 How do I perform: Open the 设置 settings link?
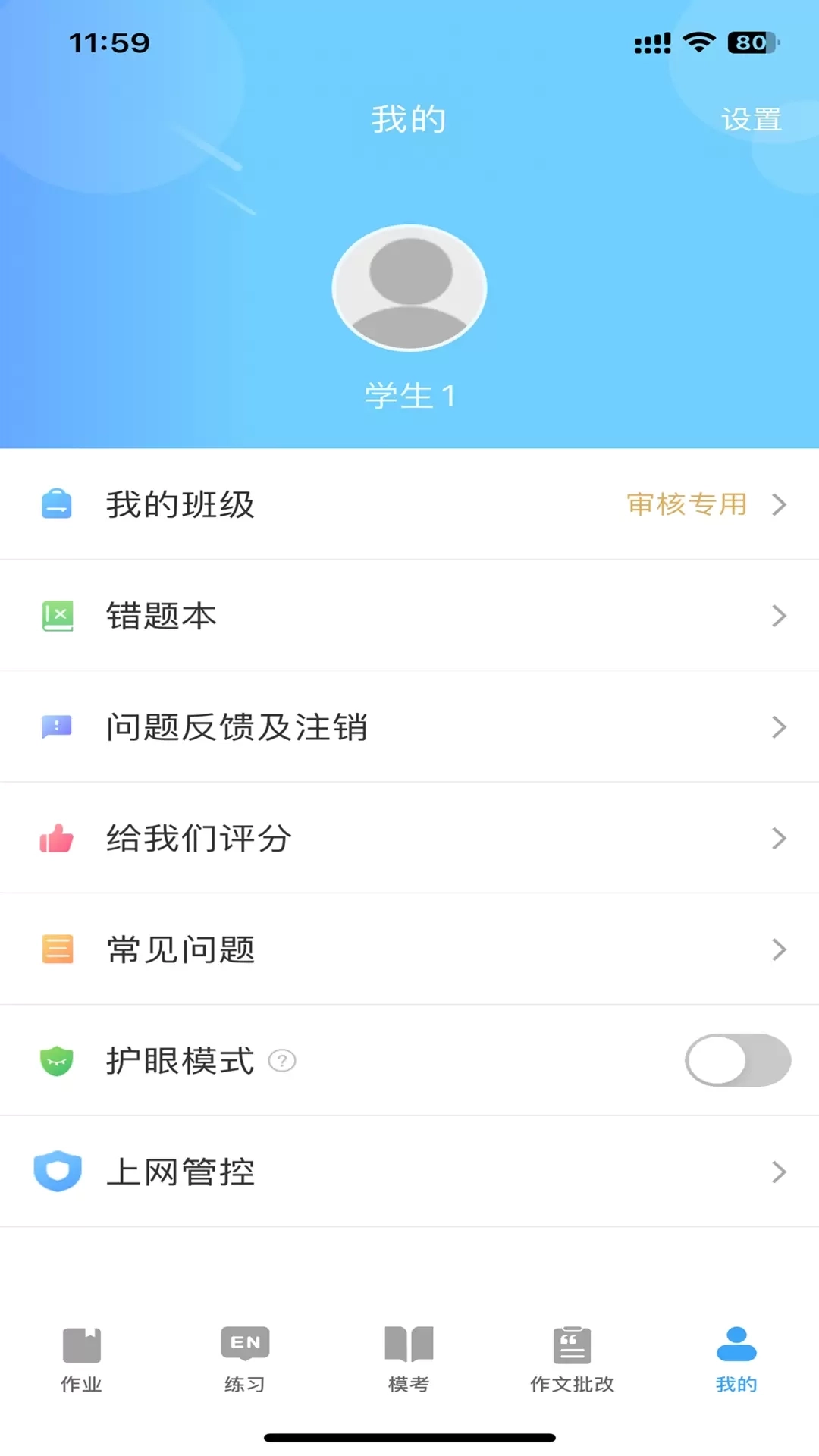[753, 118]
